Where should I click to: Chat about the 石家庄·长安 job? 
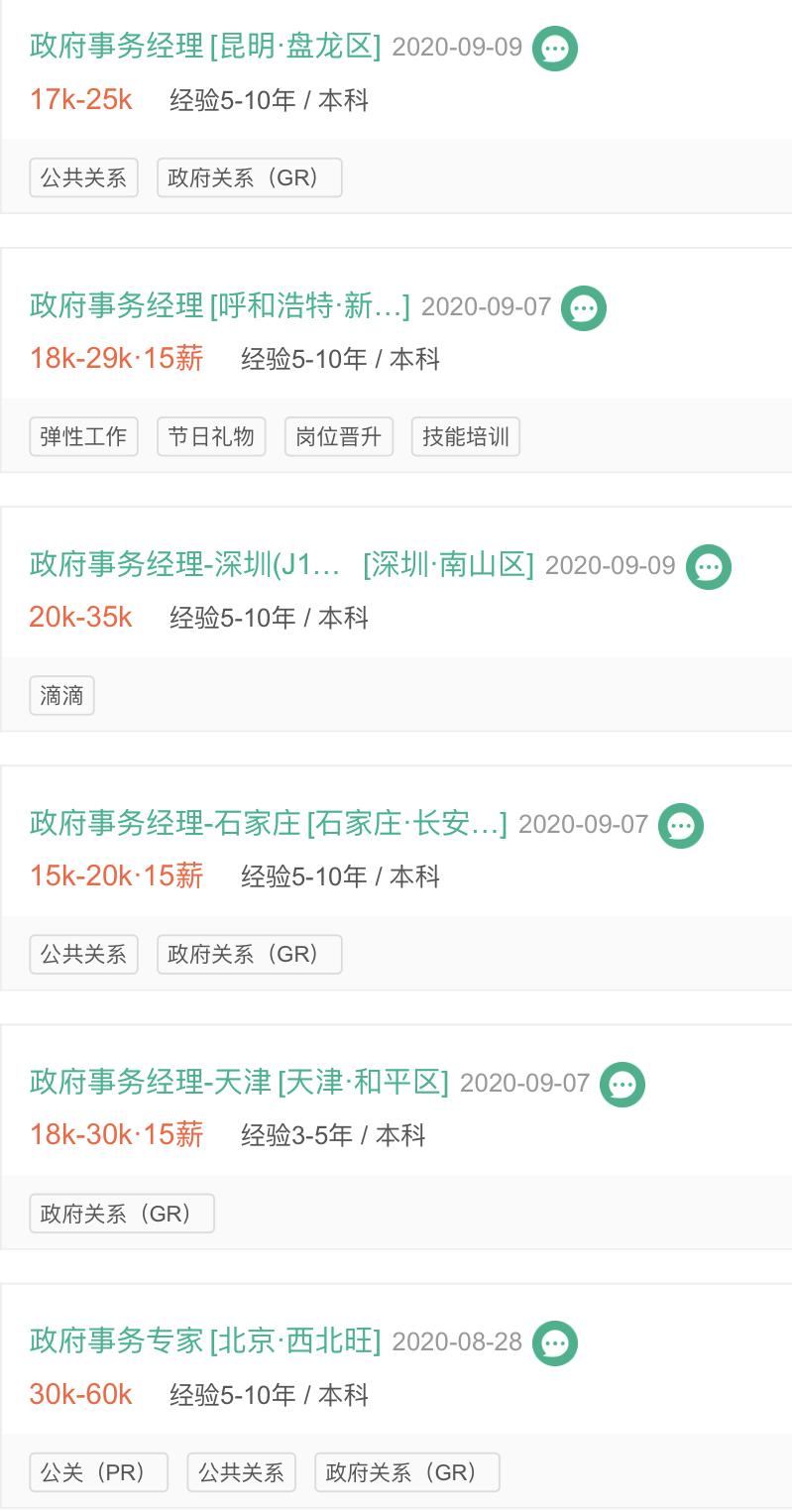(x=681, y=826)
